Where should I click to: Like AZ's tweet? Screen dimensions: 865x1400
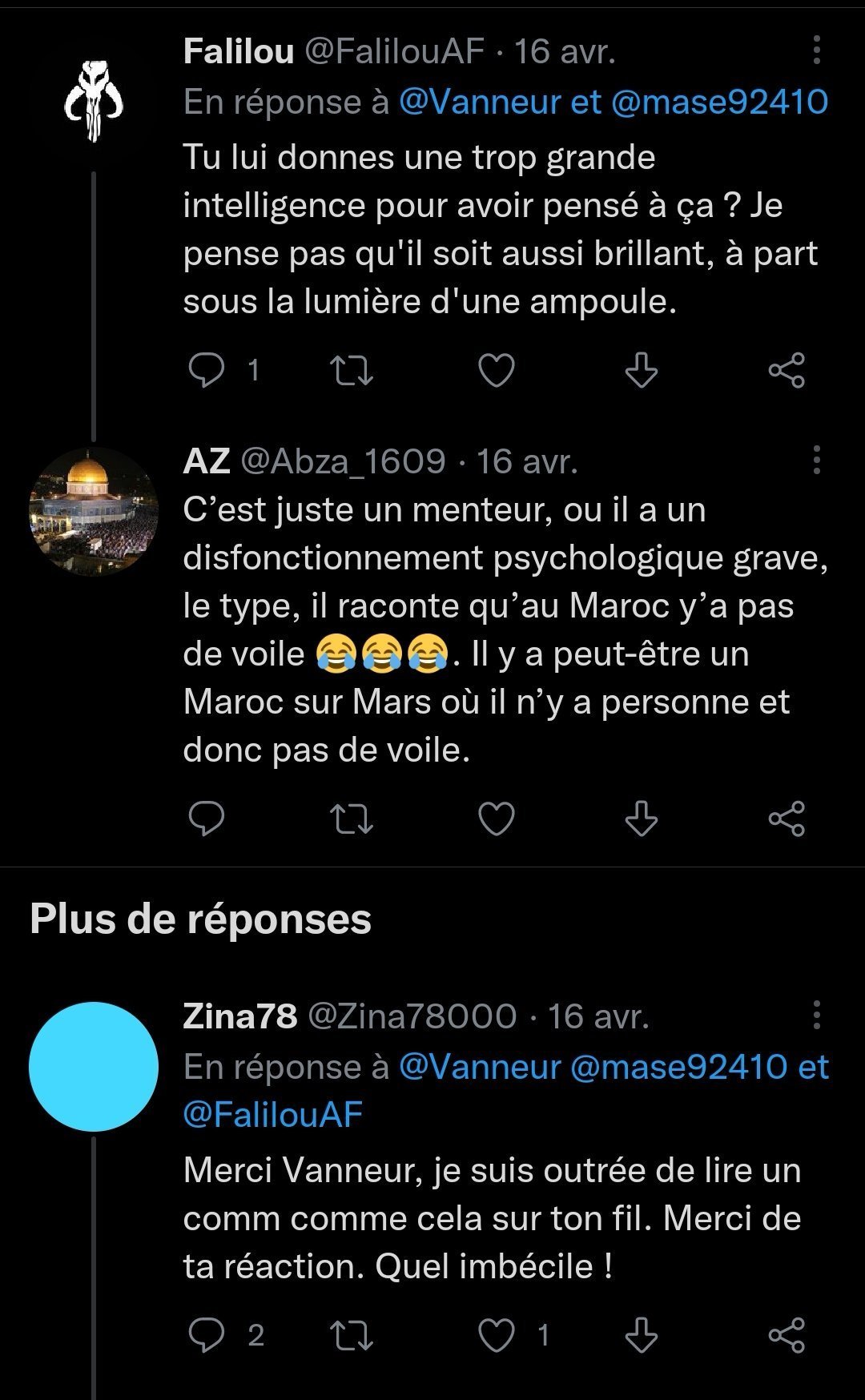[x=496, y=819]
